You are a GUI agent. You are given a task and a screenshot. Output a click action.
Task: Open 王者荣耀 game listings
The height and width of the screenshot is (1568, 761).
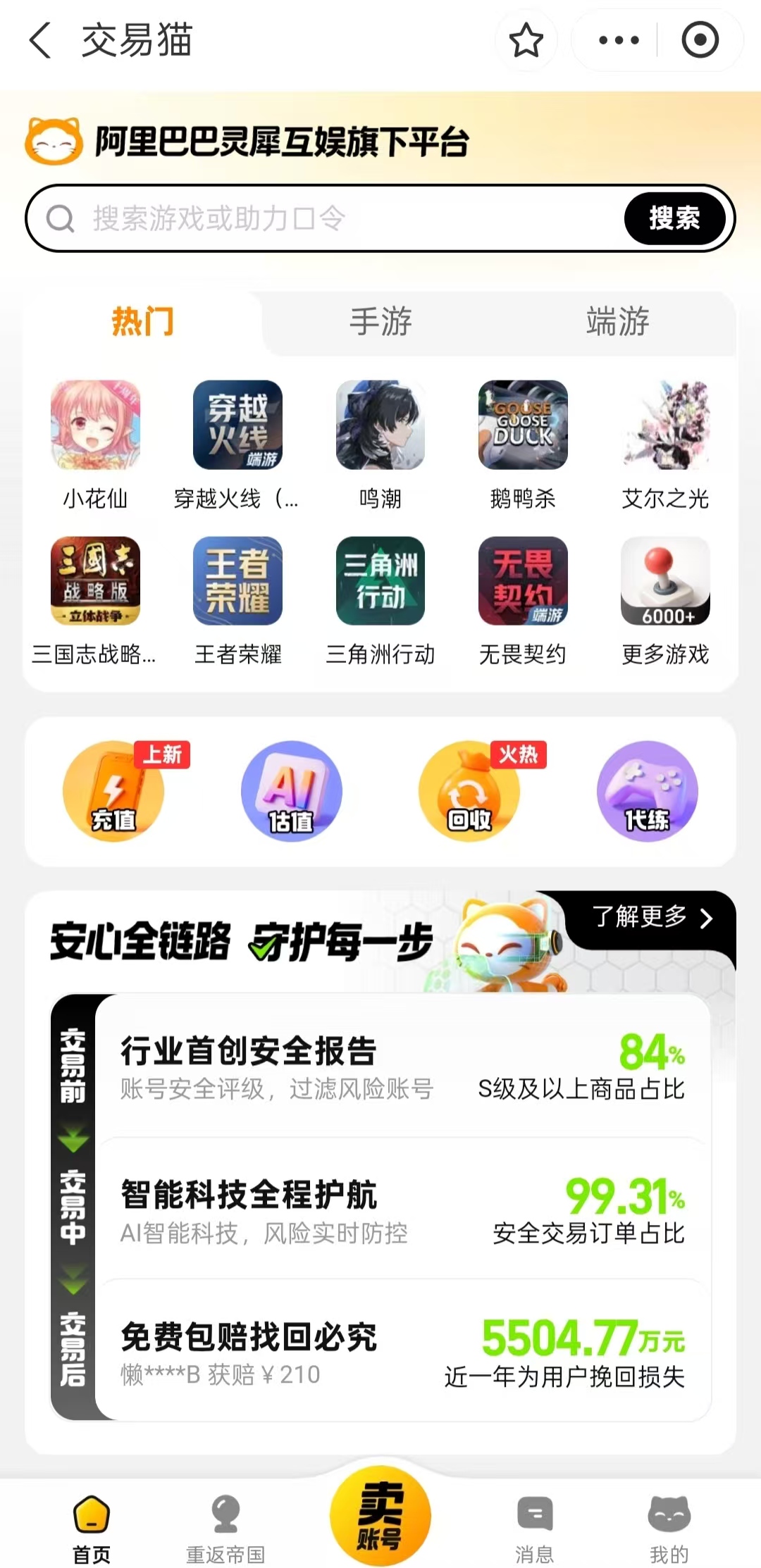click(238, 600)
